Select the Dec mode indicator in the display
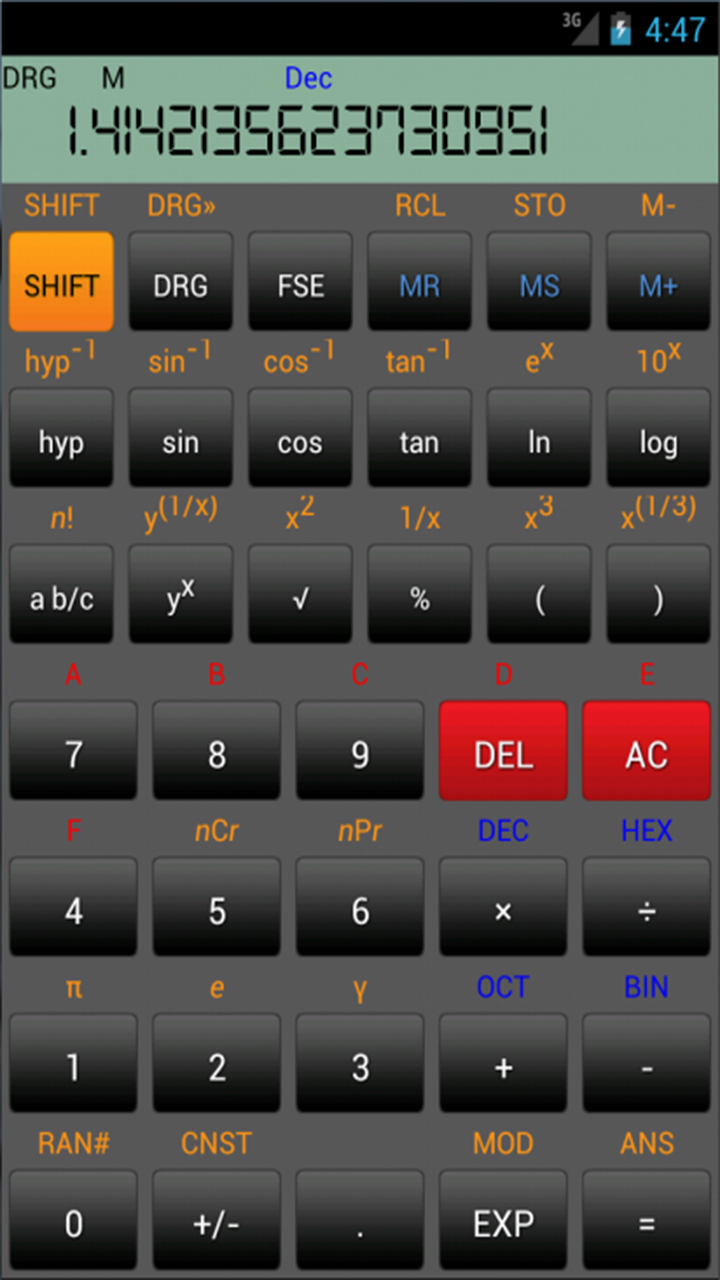The width and height of the screenshot is (720, 1280). 308,78
